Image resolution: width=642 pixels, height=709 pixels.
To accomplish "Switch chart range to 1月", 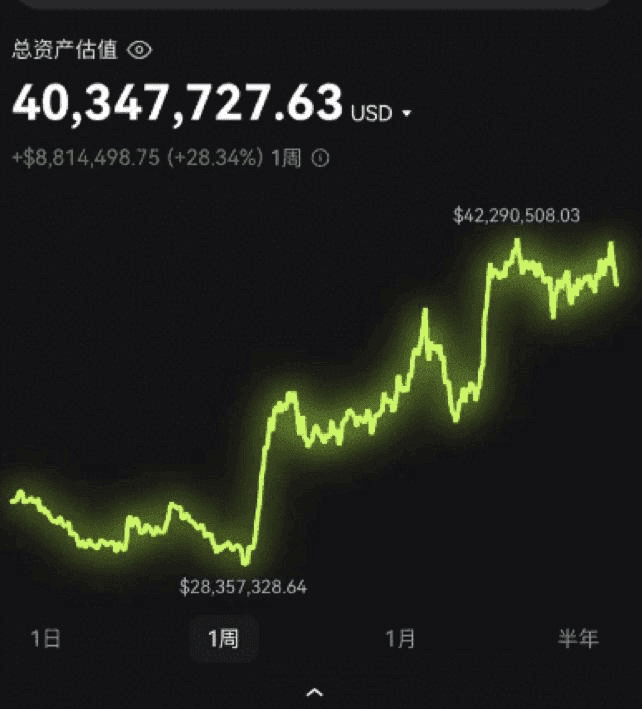I will (400, 639).
